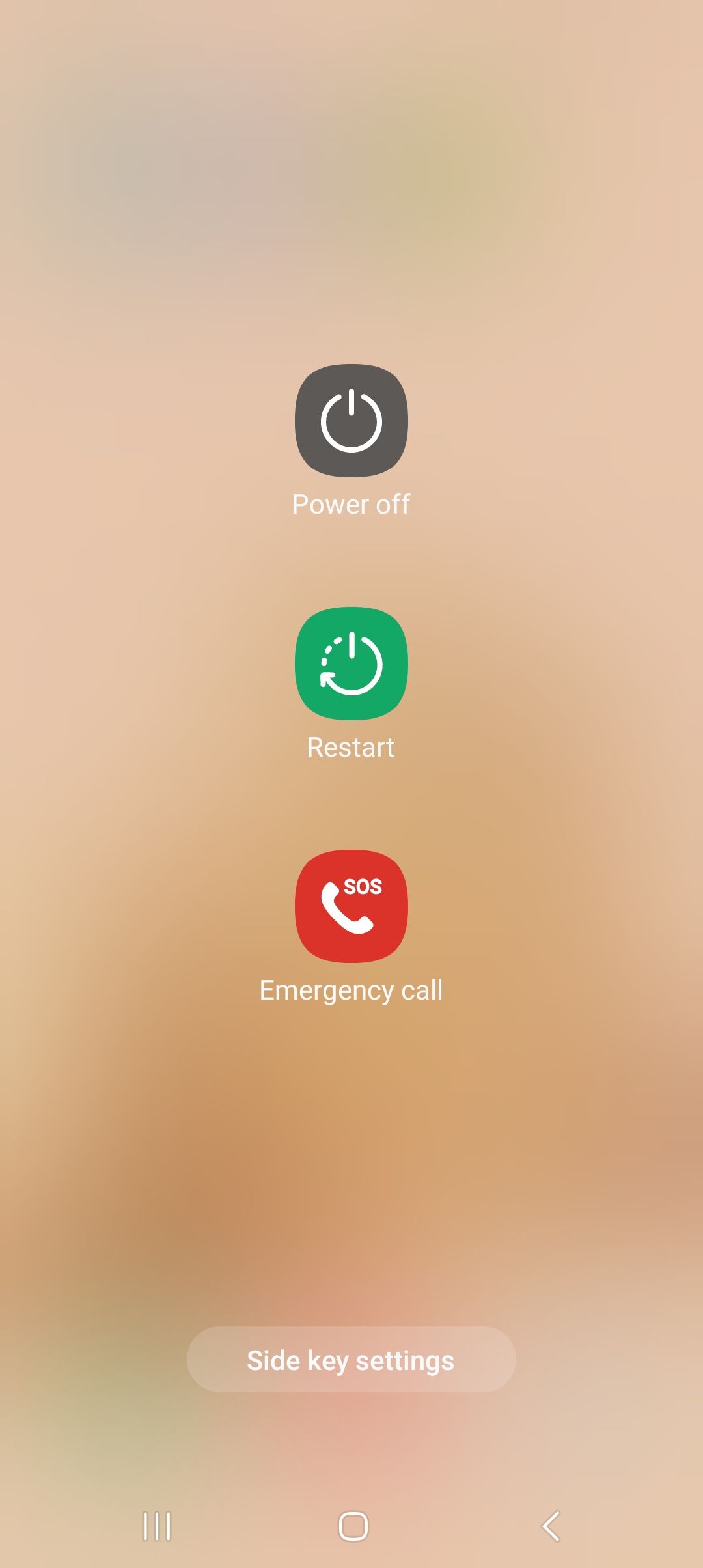Start an Emergency call

click(x=351, y=906)
